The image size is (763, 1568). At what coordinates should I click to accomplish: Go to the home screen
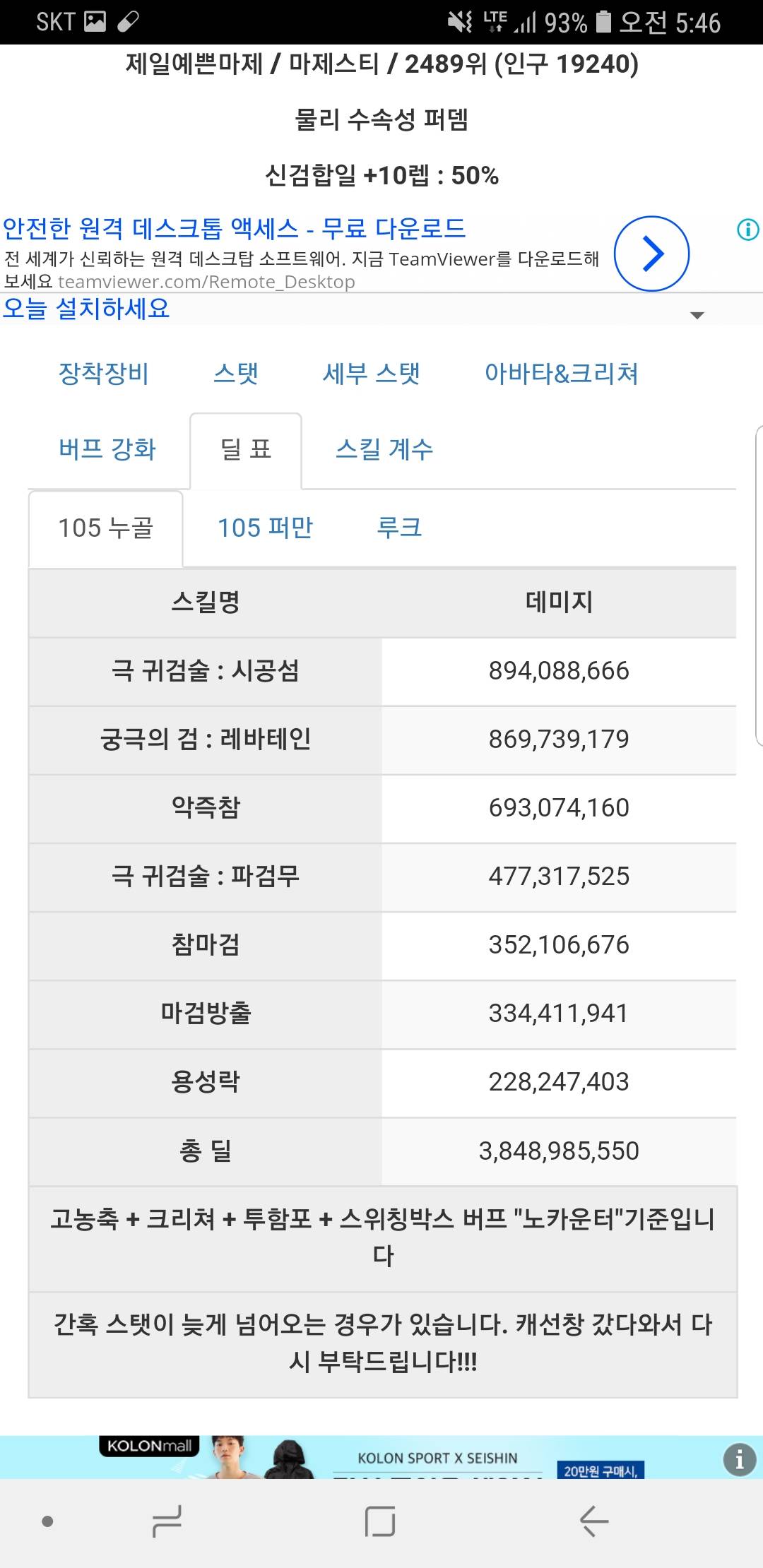(380, 1521)
